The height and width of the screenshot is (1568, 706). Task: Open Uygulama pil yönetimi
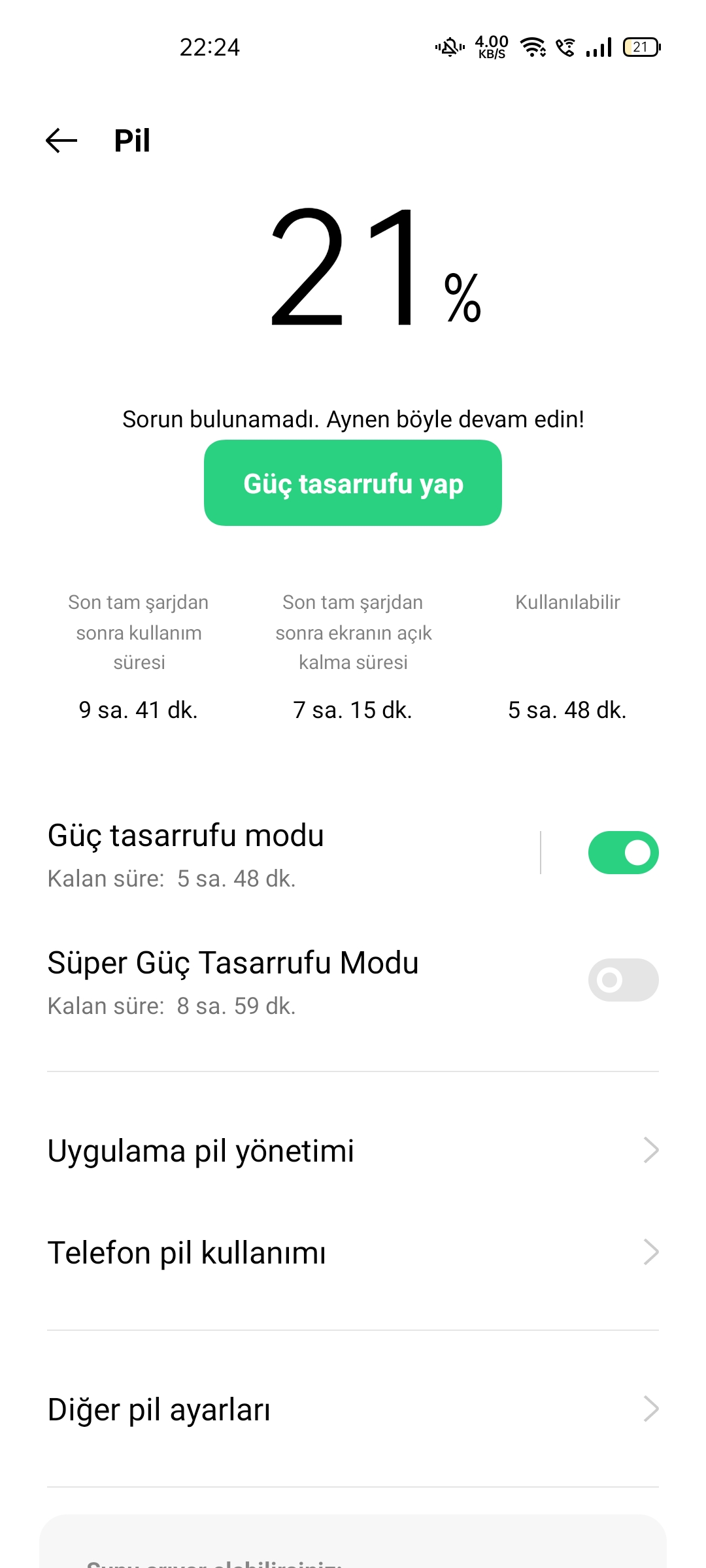tap(353, 1151)
